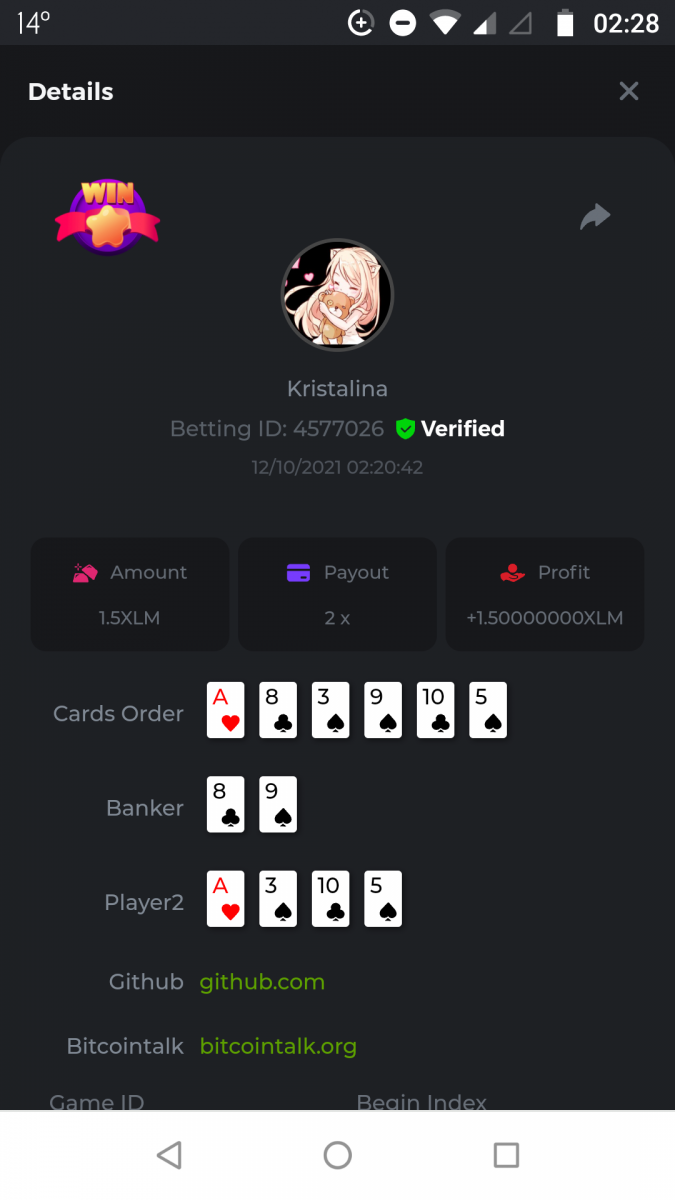The image size is (675, 1200).
Task: Open Kristalina's profile avatar
Action: 337,295
